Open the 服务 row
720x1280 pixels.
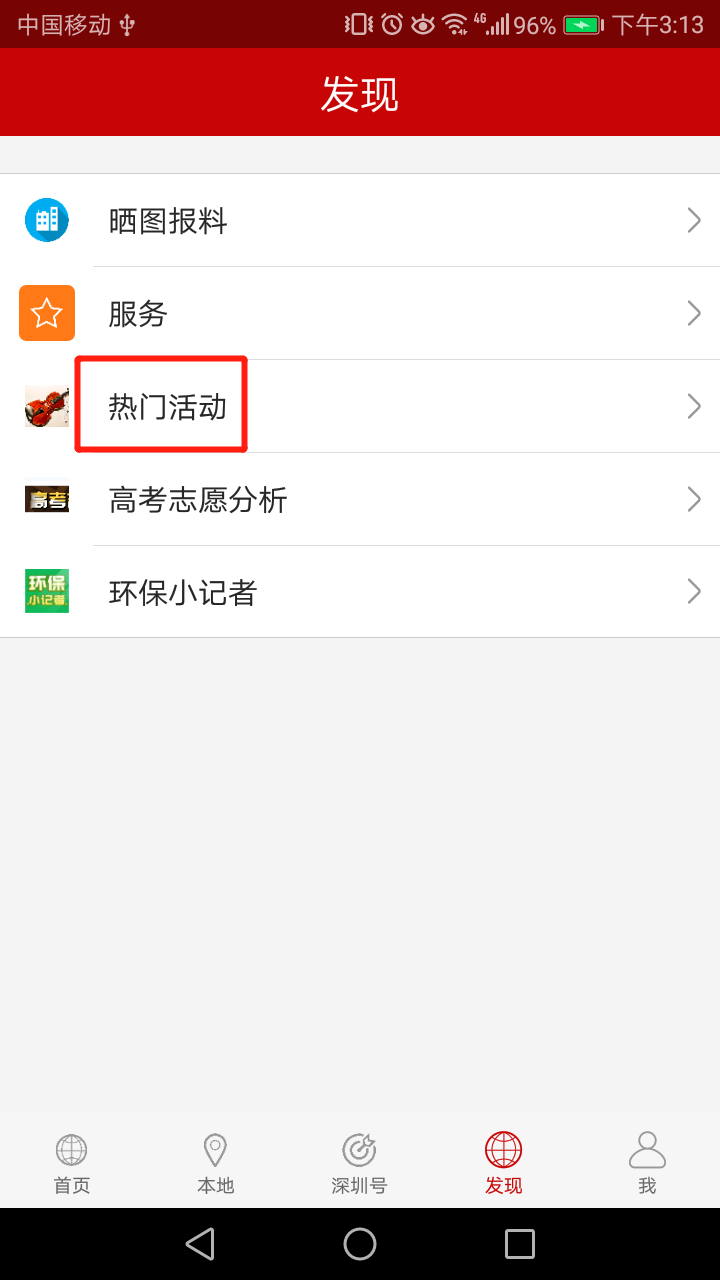360,314
